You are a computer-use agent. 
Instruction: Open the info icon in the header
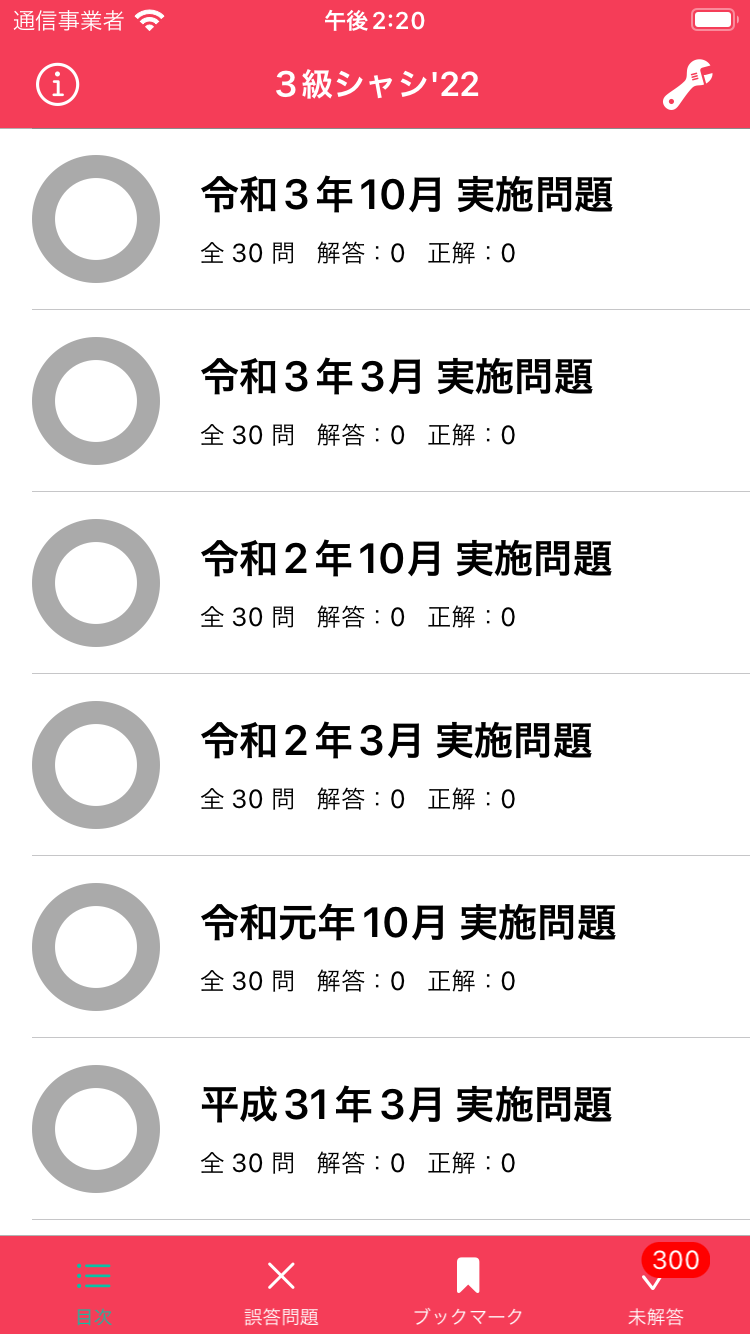click(x=57, y=85)
